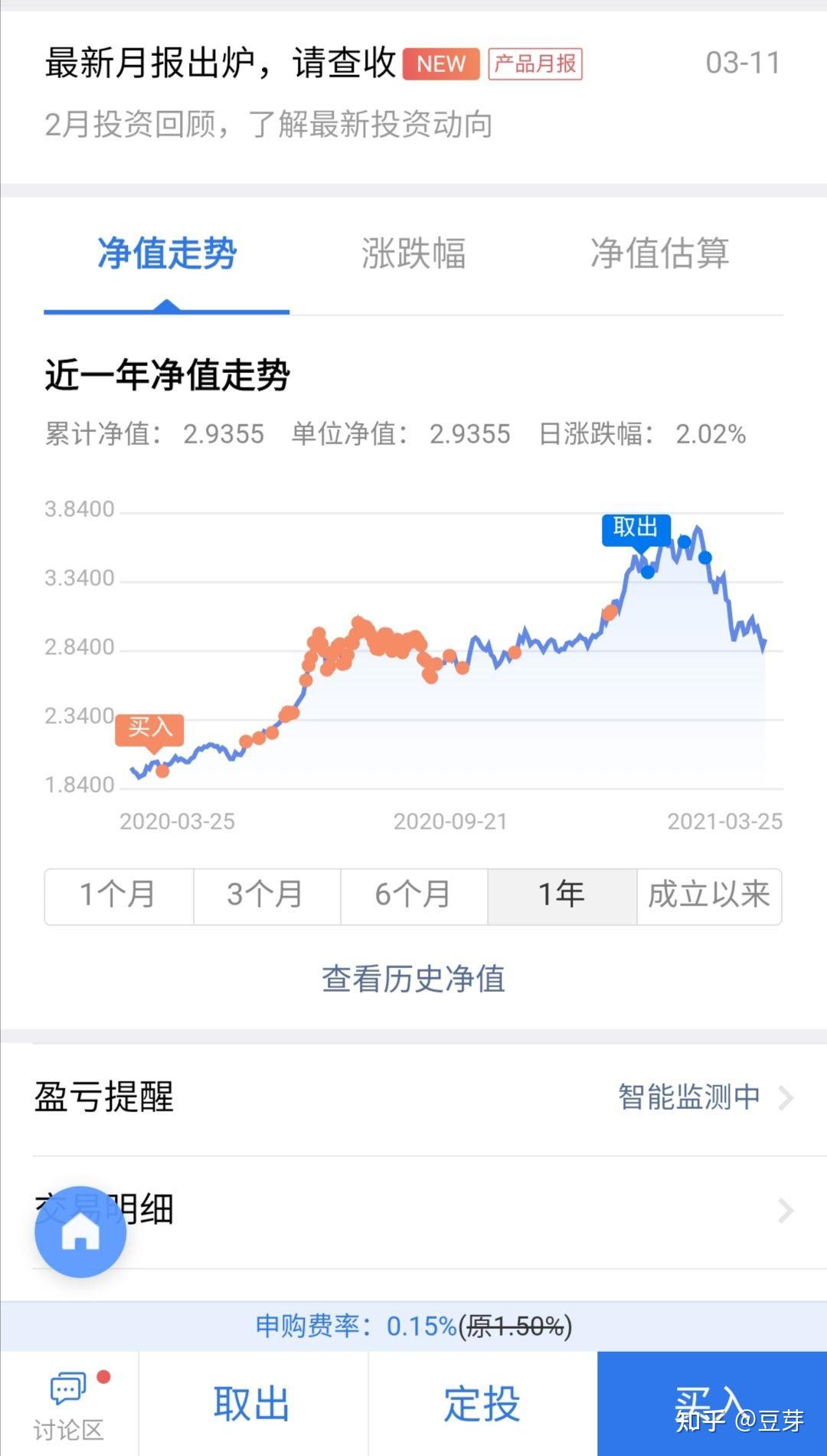Switch to the 净值走势 tab
The width and height of the screenshot is (827, 1456).
click(167, 254)
